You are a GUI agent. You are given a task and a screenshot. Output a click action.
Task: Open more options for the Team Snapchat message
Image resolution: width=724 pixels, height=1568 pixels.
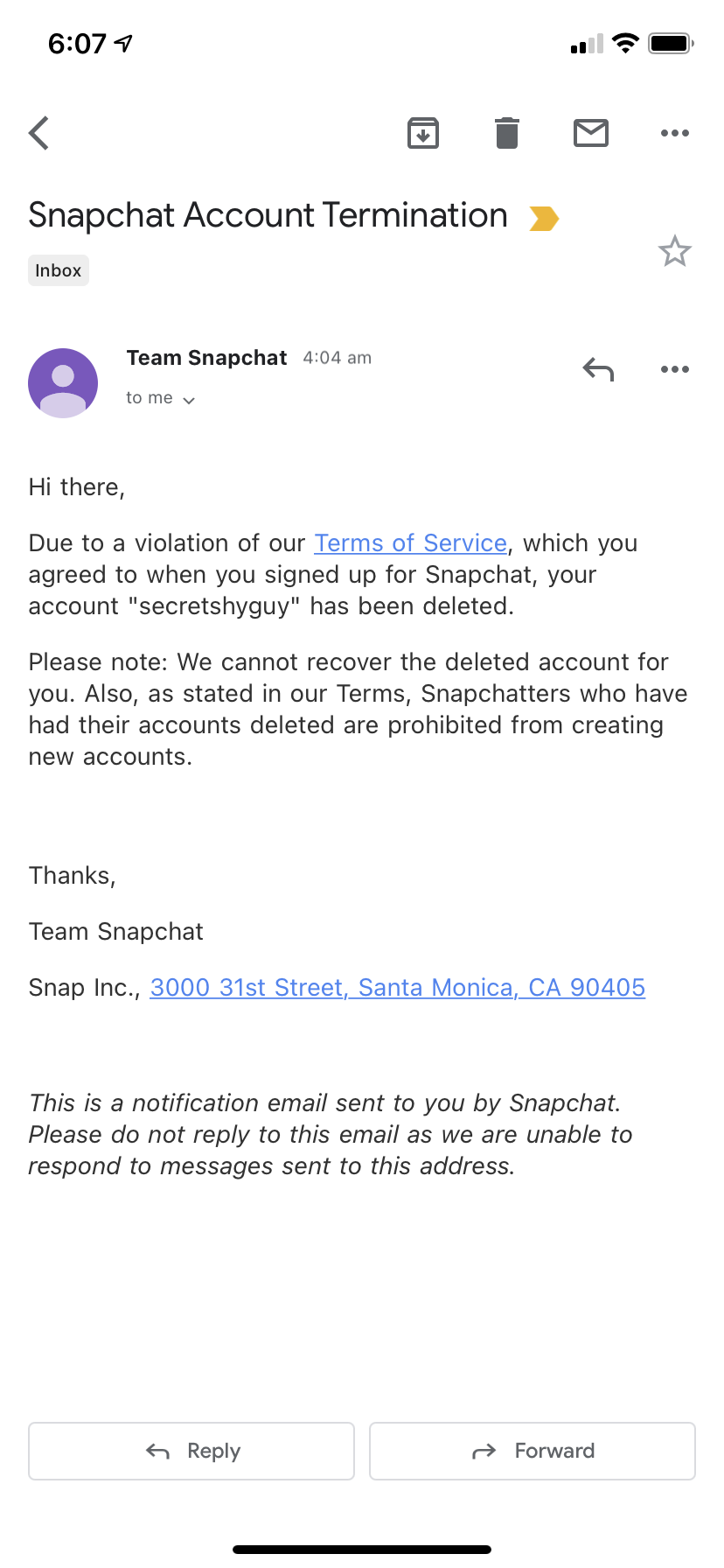[674, 368]
